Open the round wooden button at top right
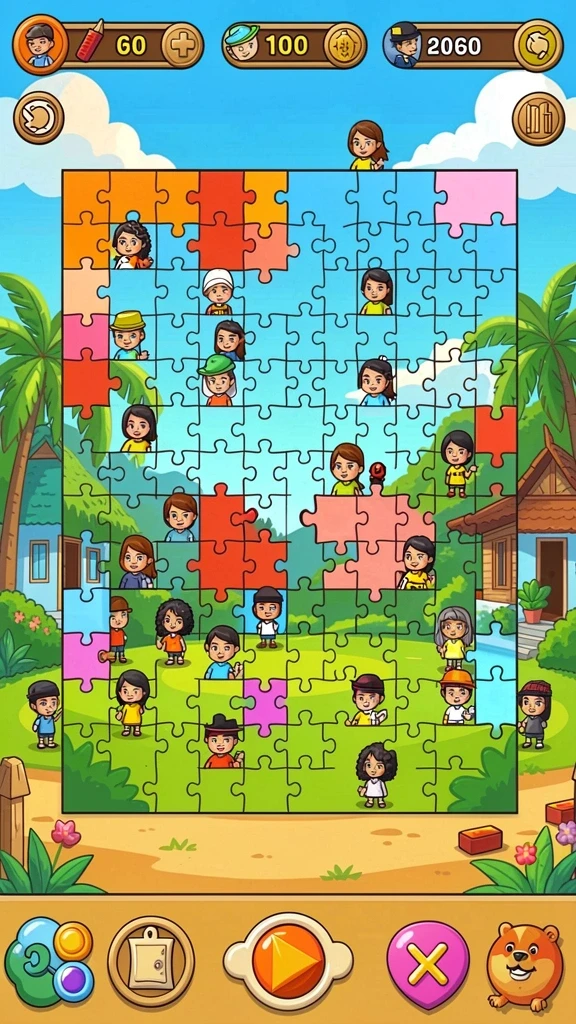The image size is (576, 1024). 538,118
